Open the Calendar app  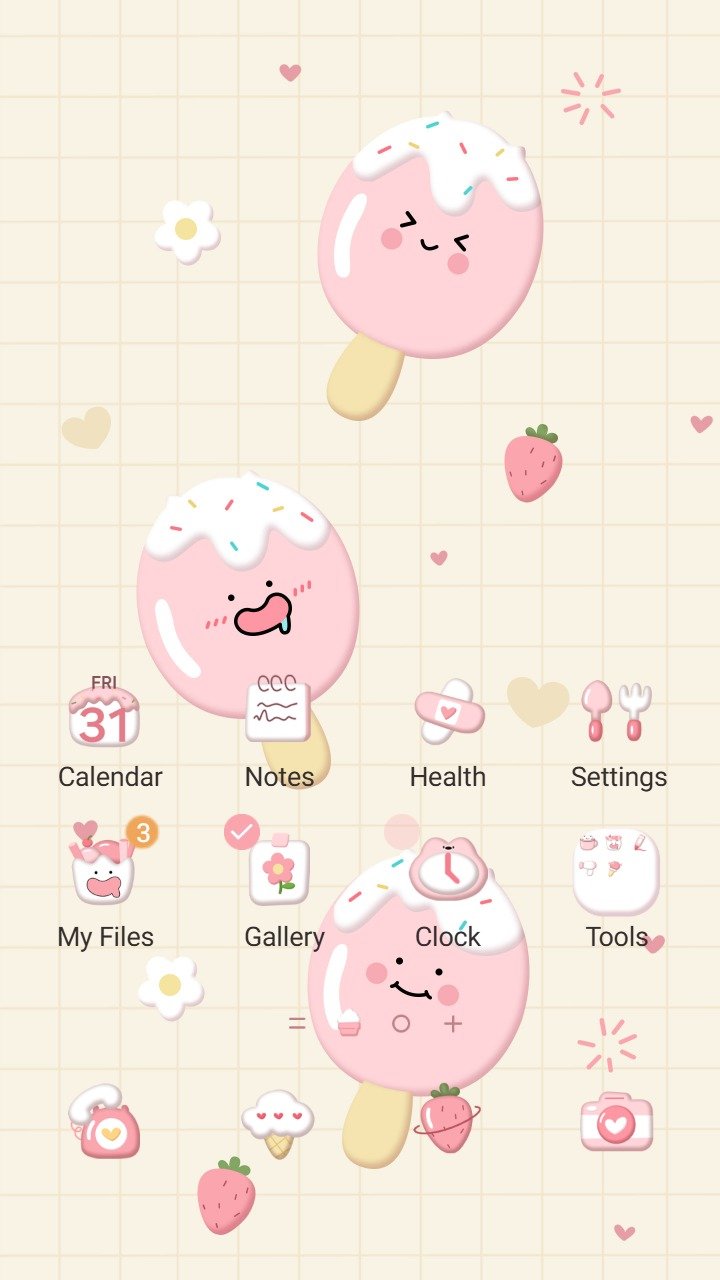[x=104, y=714]
